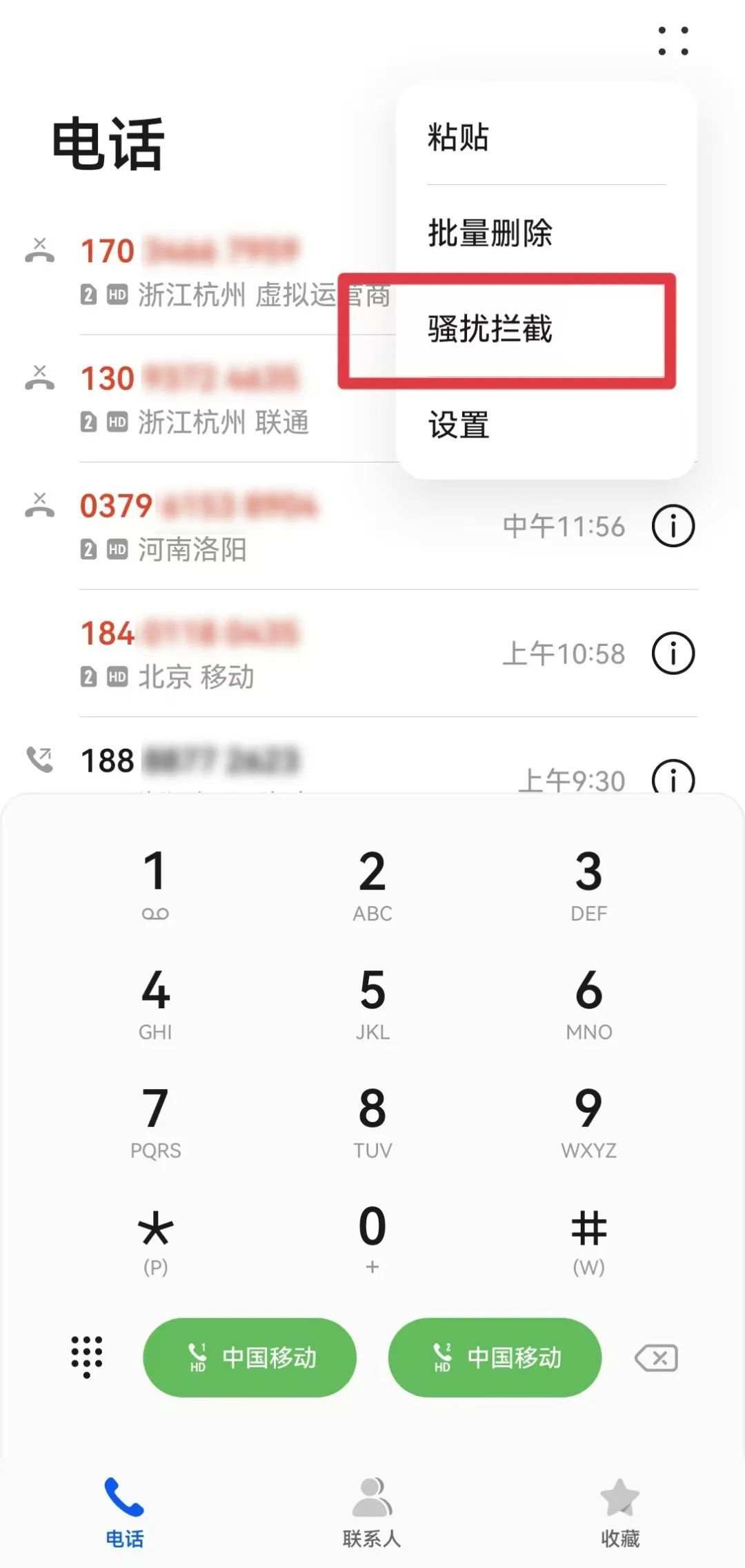745x1568 pixels.
Task: Tap the info icon for the 0379 call
Action: [x=673, y=526]
